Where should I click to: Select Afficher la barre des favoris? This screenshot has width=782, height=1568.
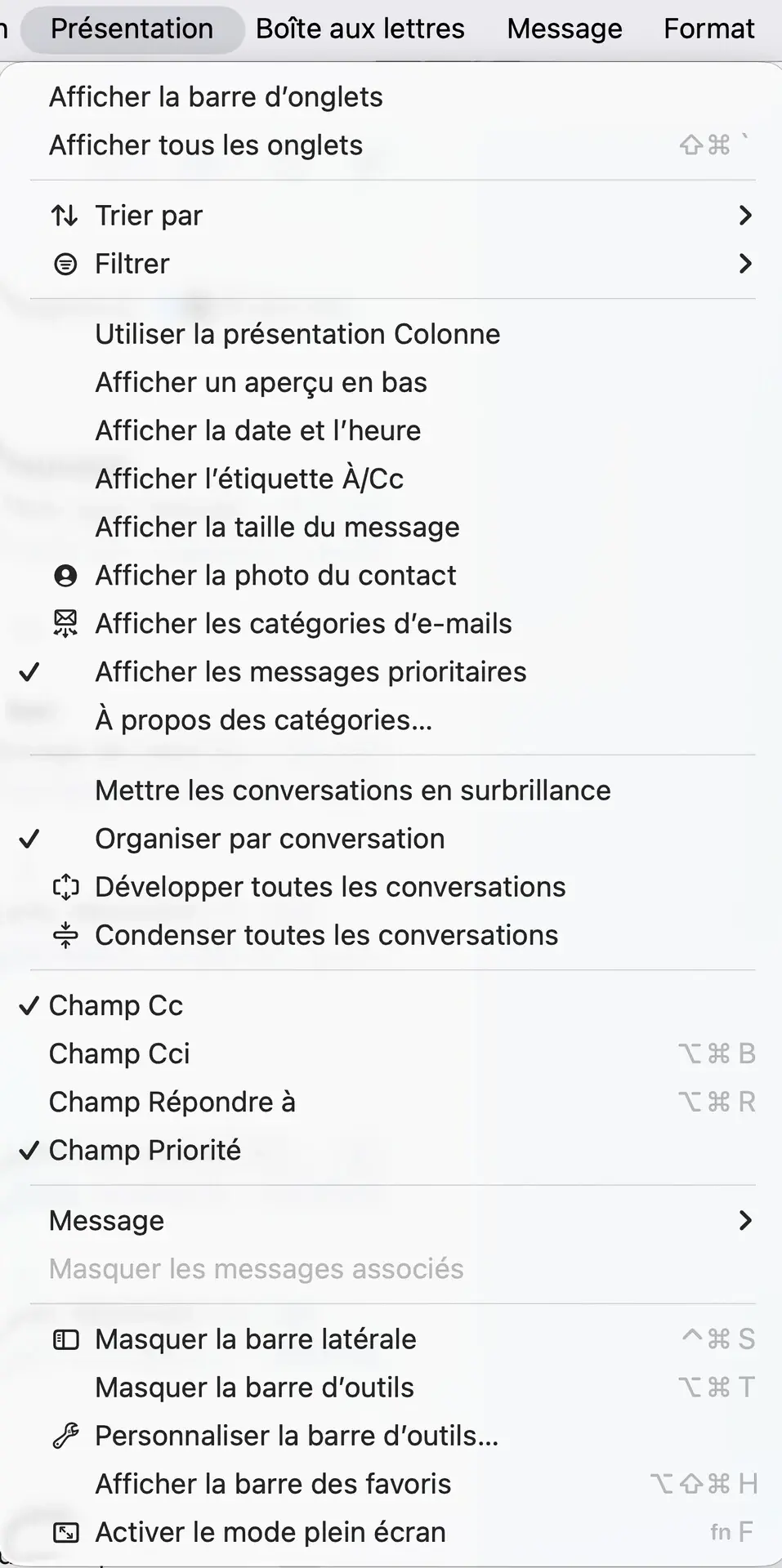click(272, 1484)
